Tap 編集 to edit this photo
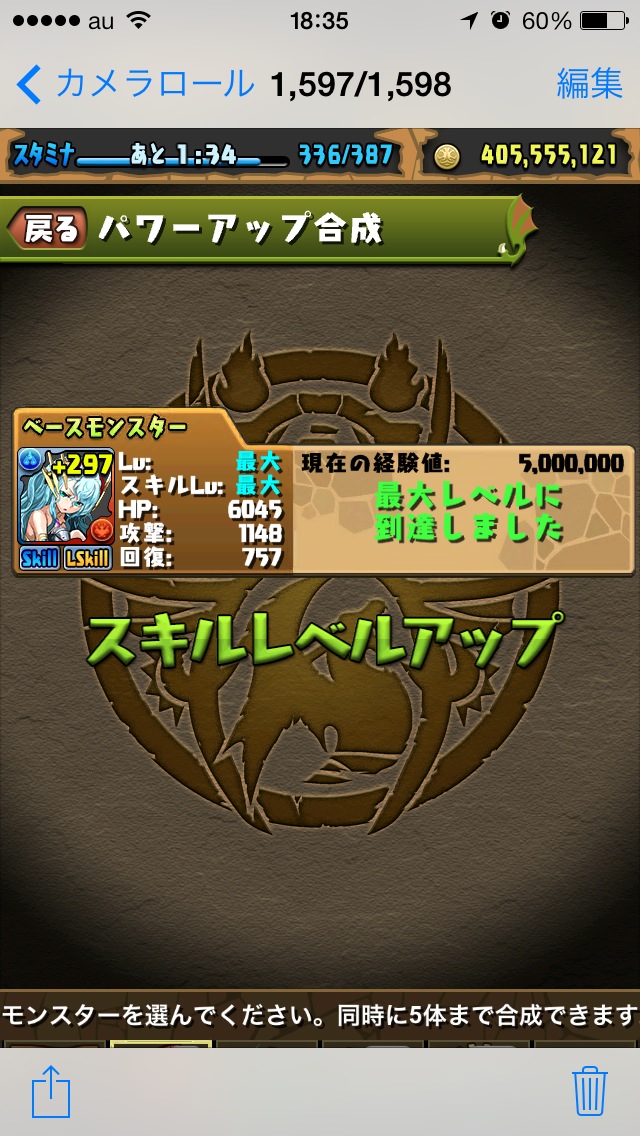Image resolution: width=640 pixels, height=1136 pixels. [589, 84]
